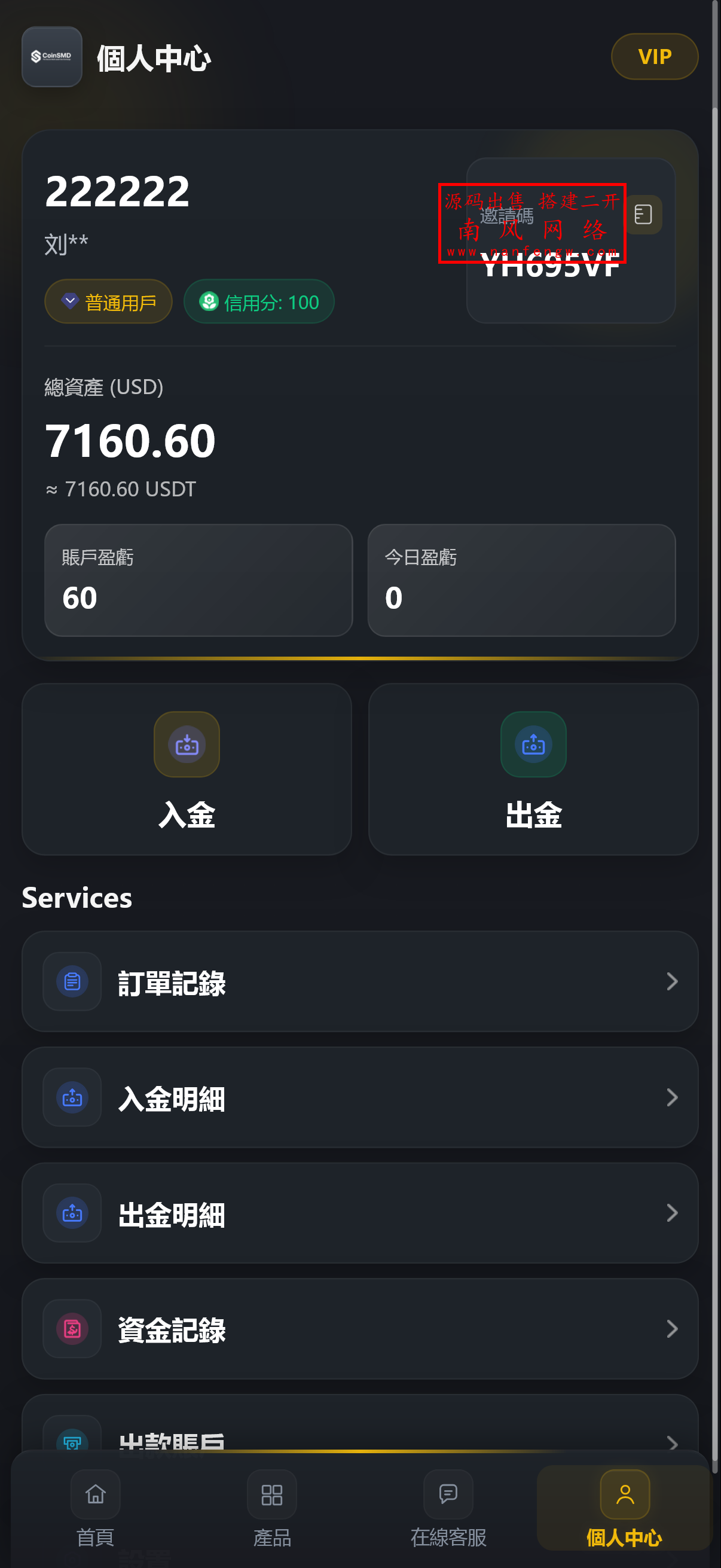Open 在線客服 chat icon

(x=447, y=1495)
